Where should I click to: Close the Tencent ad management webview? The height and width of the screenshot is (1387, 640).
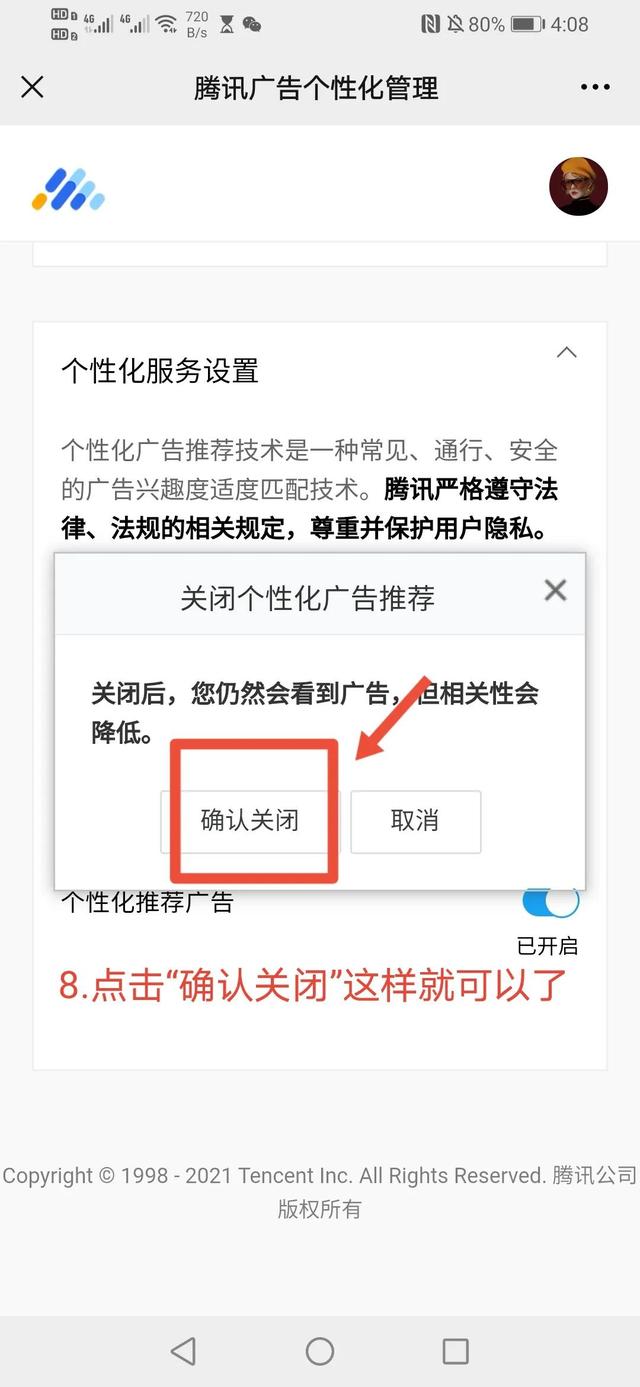[32, 88]
